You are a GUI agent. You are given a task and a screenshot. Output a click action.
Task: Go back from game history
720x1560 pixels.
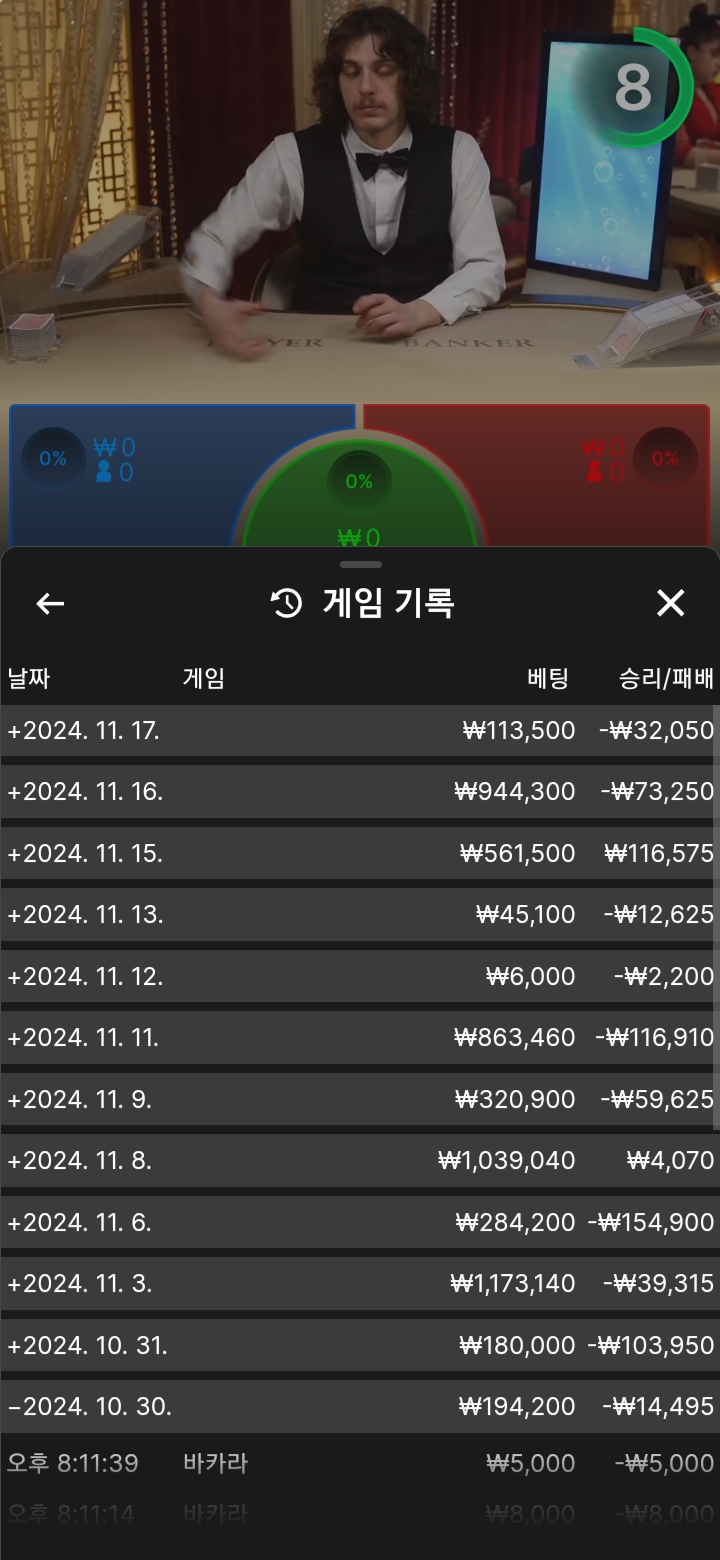click(x=50, y=603)
